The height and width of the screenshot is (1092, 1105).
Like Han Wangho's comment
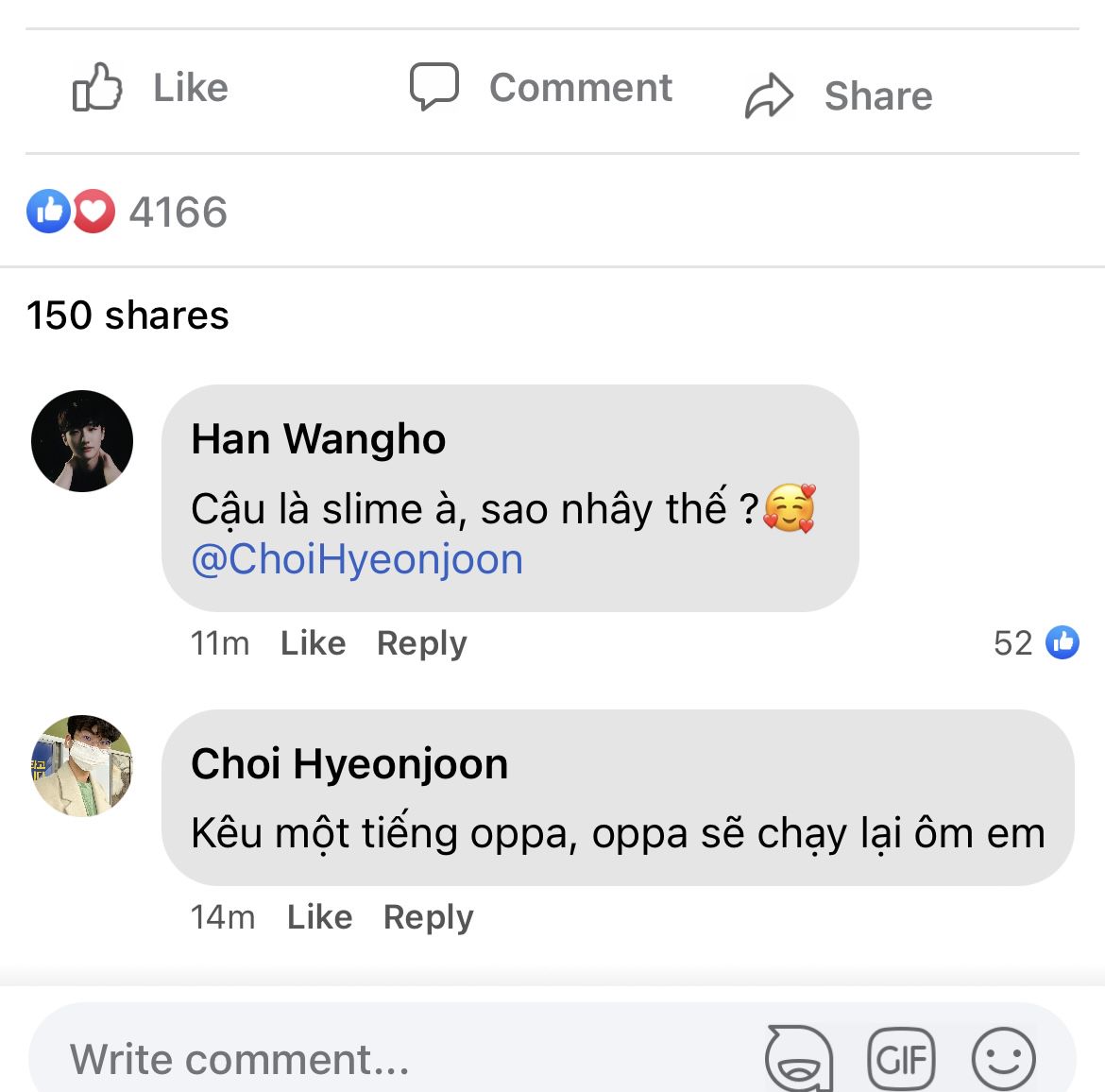[313, 643]
